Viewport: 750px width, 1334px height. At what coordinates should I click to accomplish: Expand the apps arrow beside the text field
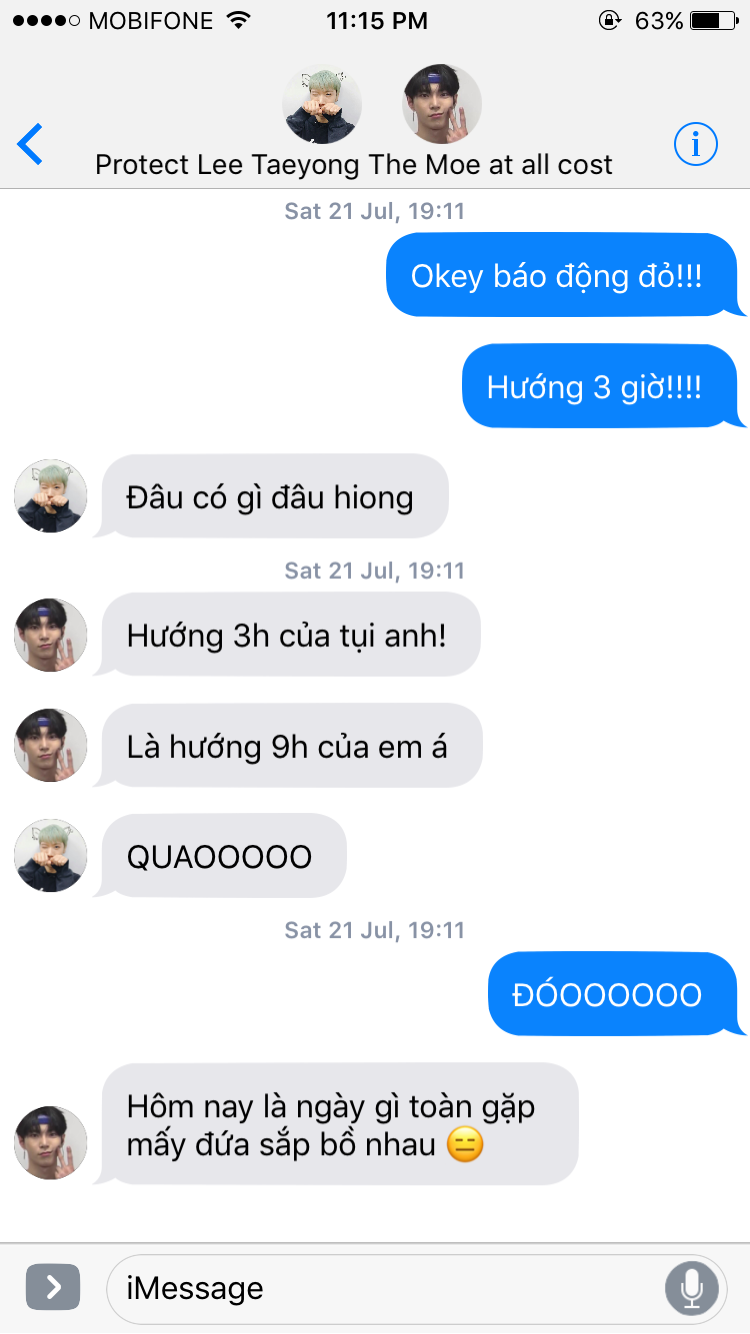(x=52, y=1287)
